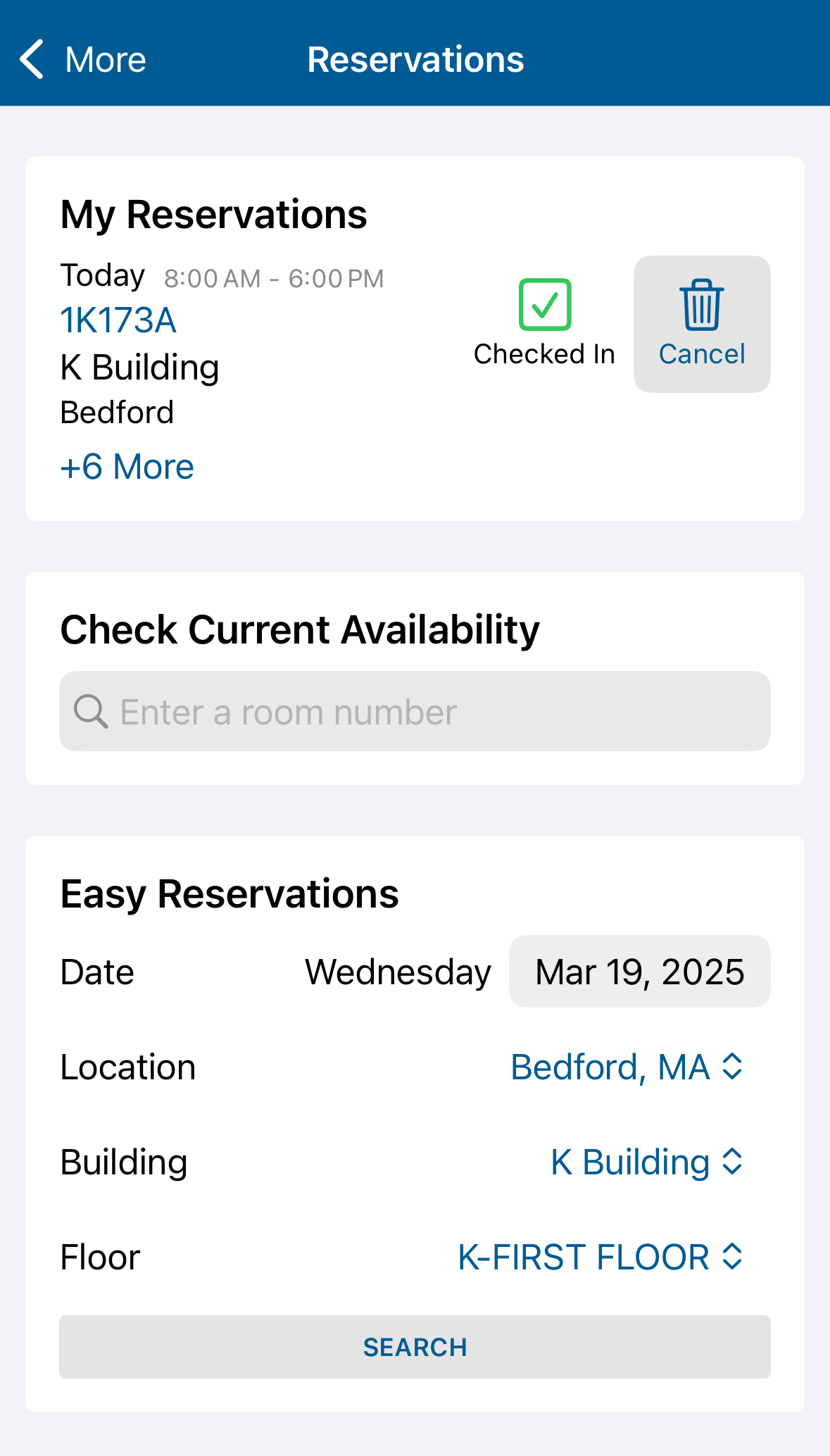
Task: Mark the Today reservation as checked in
Action: (x=544, y=303)
